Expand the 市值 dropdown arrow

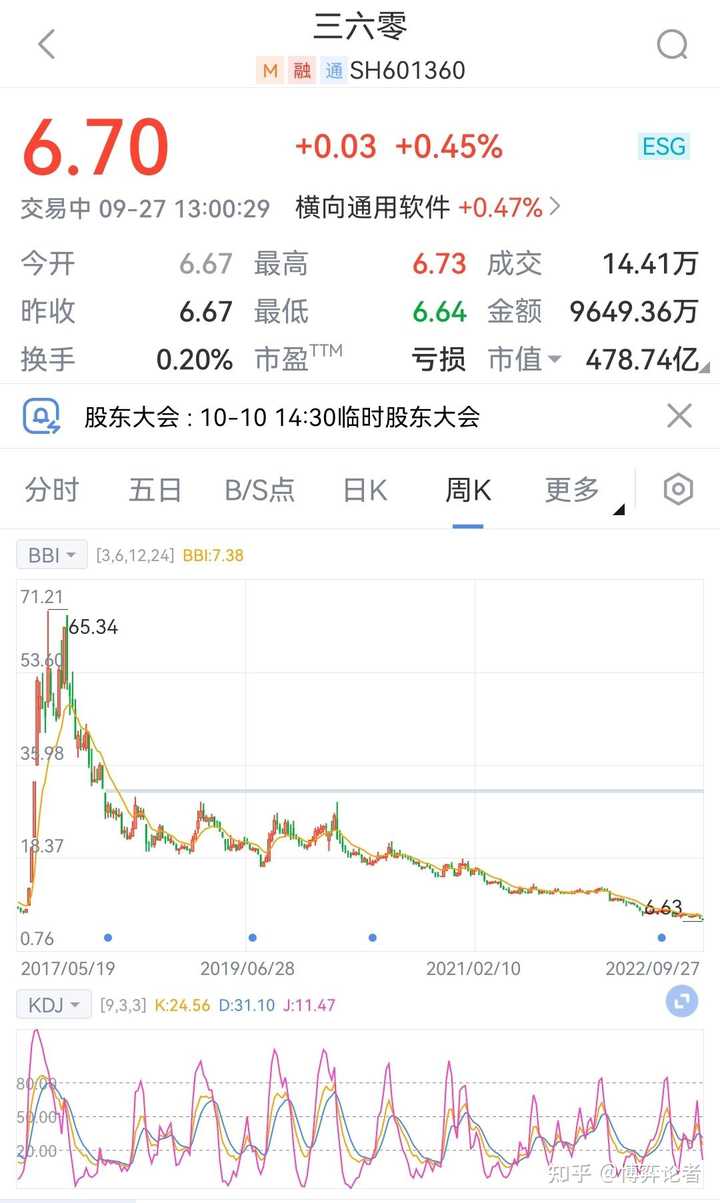(556, 360)
